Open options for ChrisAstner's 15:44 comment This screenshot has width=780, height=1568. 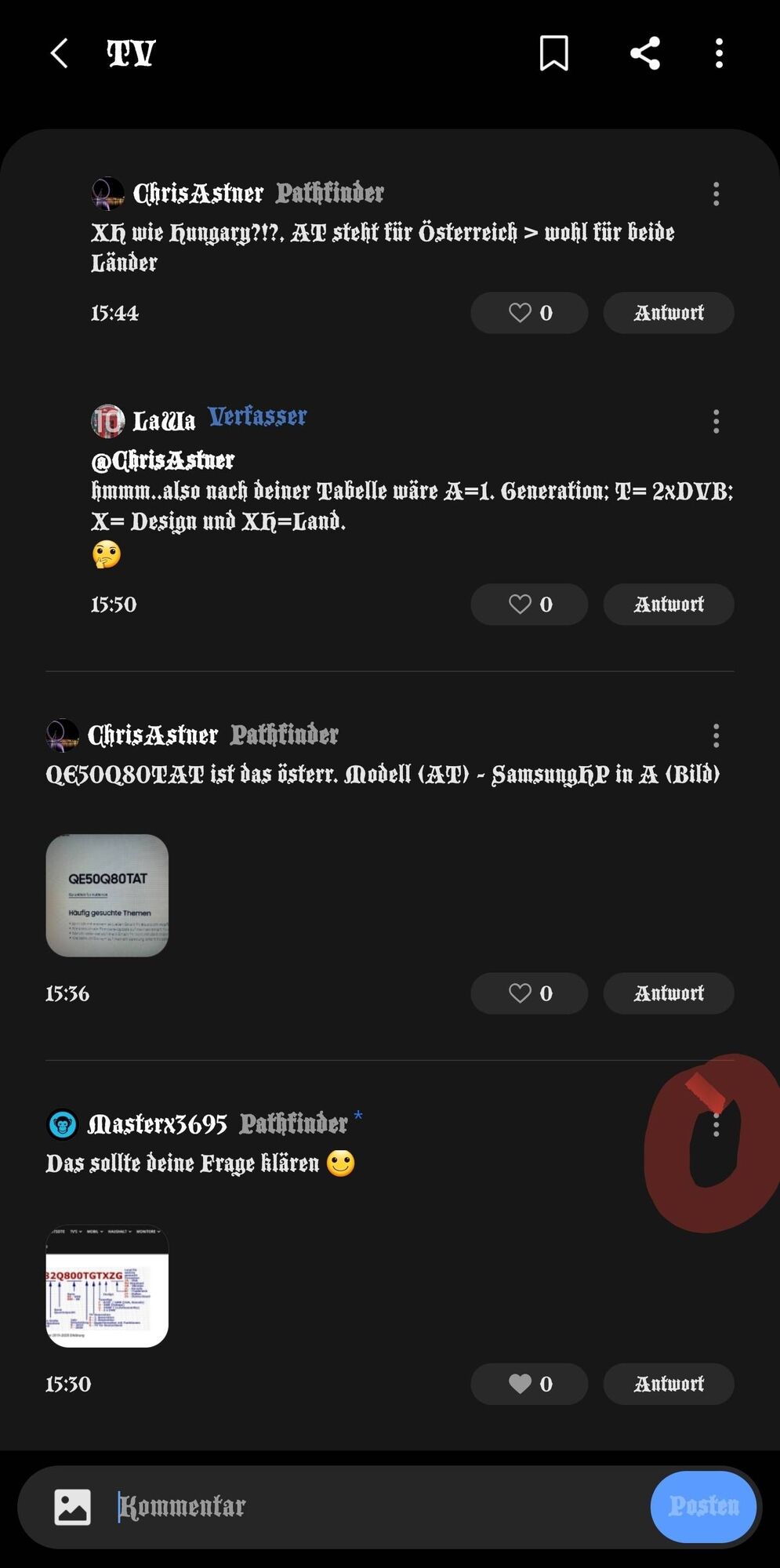[716, 194]
